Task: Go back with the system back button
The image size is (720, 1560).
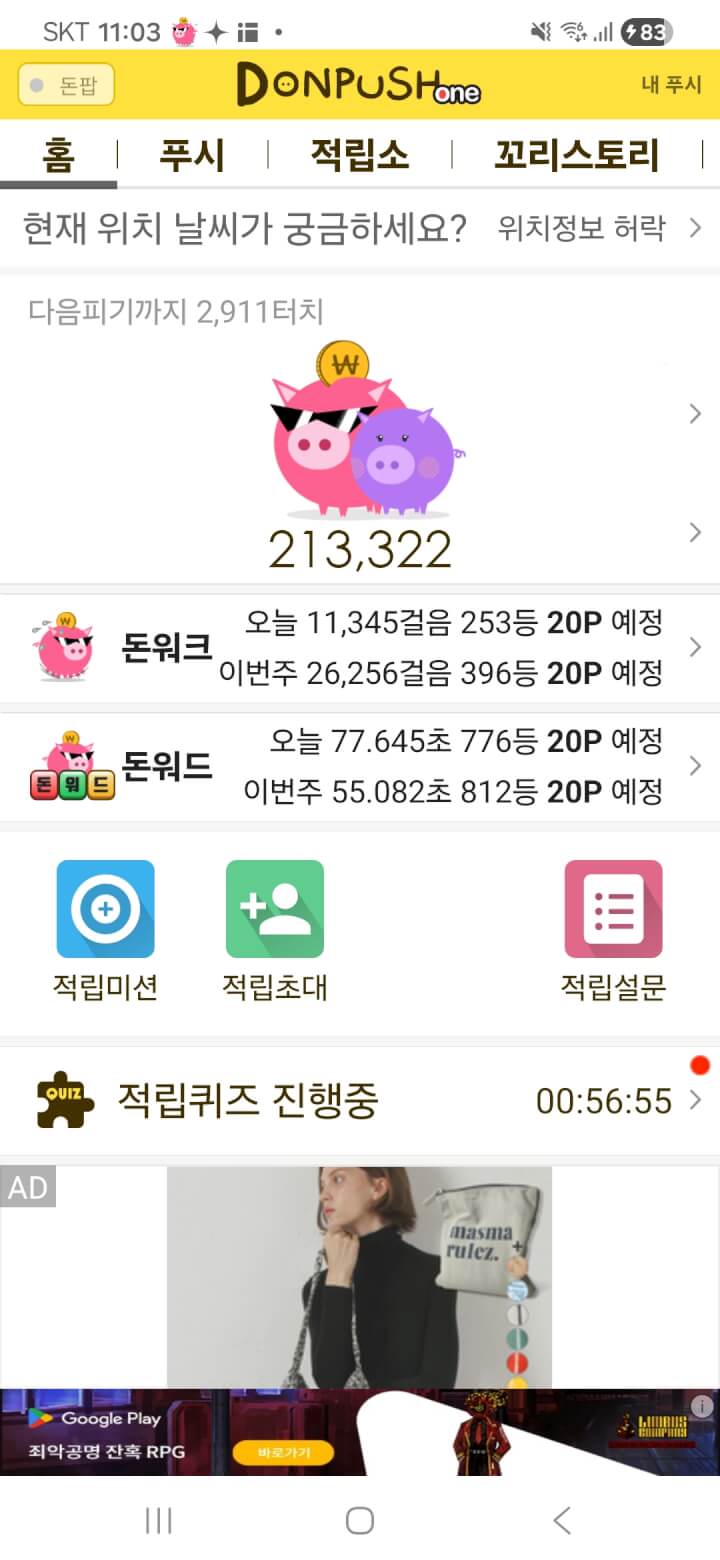Action: pyautogui.click(x=562, y=1521)
